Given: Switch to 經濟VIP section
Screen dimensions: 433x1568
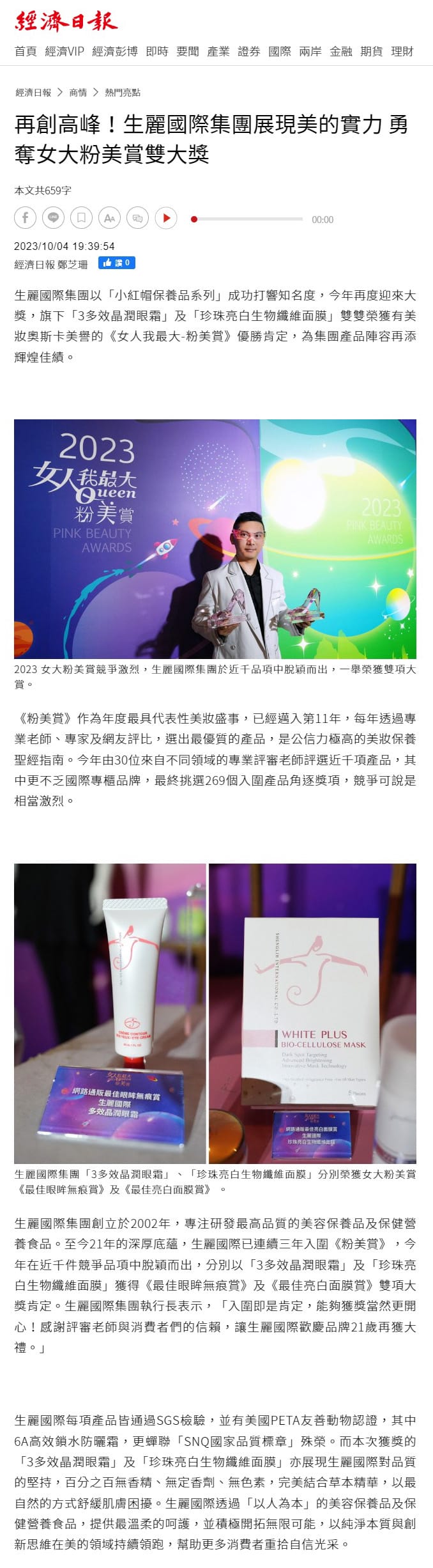Looking at the screenshot, I should pyautogui.click(x=65, y=52).
